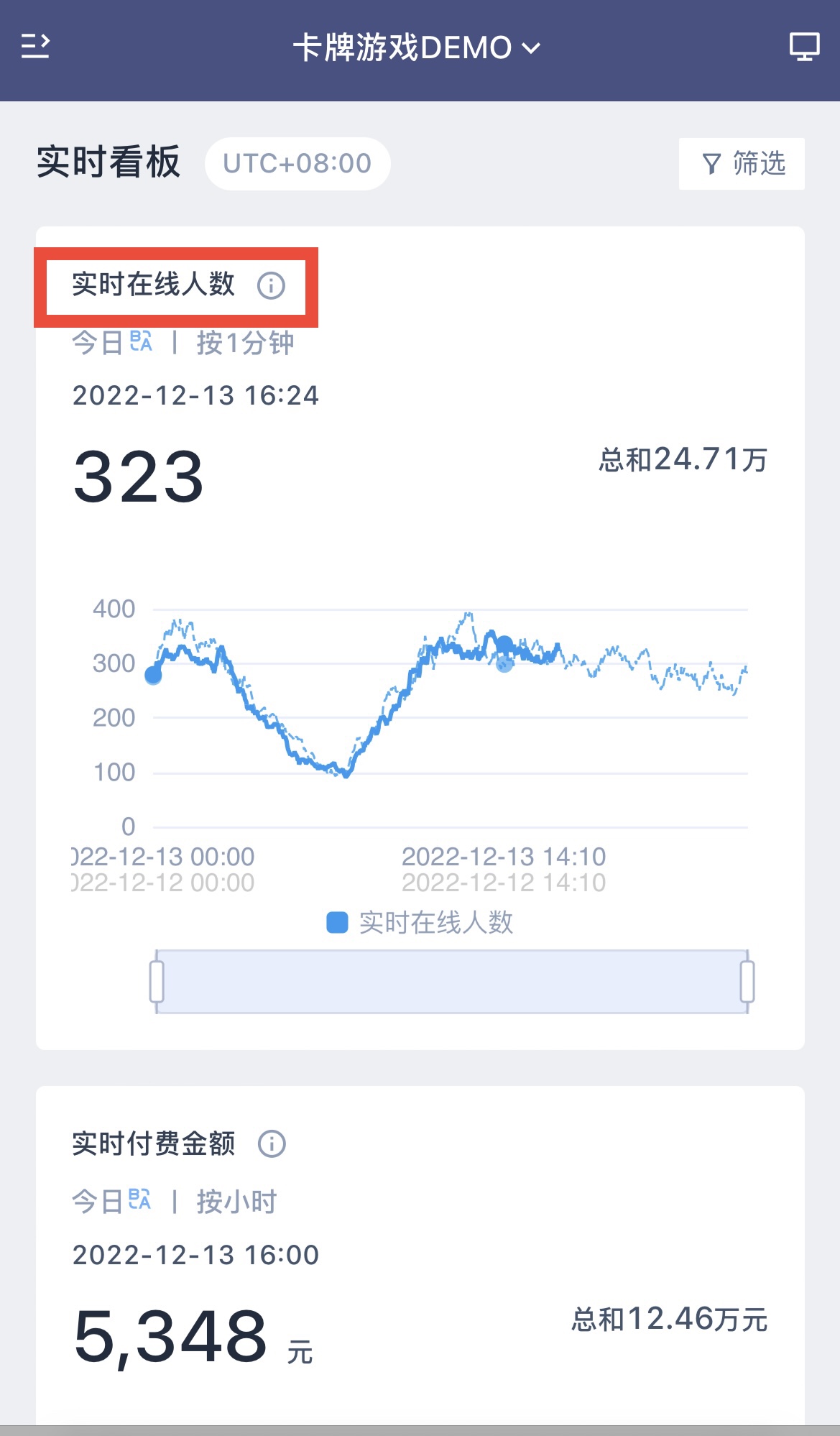Open the monitor display icon
Viewport: 840px width, 1436px height.
pyautogui.click(x=804, y=47)
